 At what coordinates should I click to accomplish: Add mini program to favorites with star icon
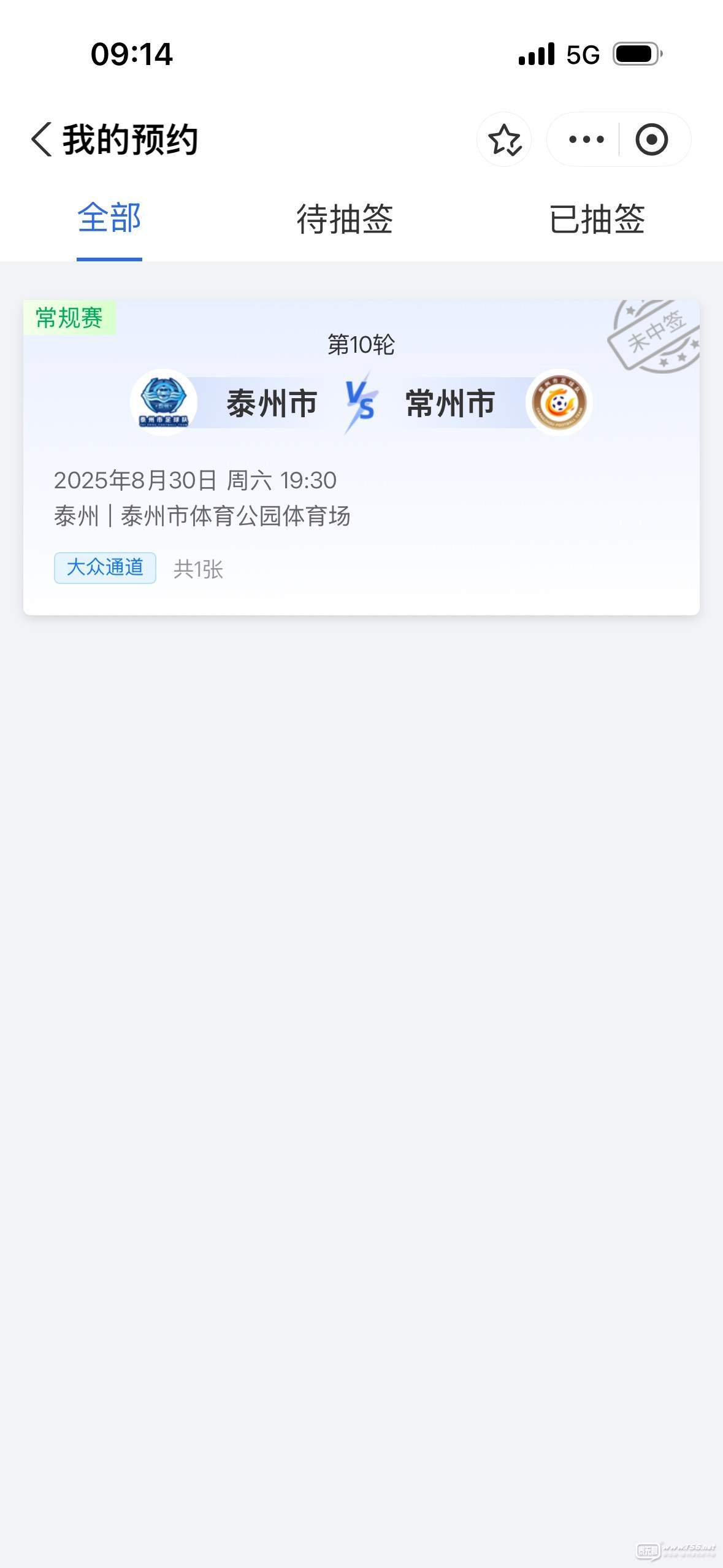(504, 139)
